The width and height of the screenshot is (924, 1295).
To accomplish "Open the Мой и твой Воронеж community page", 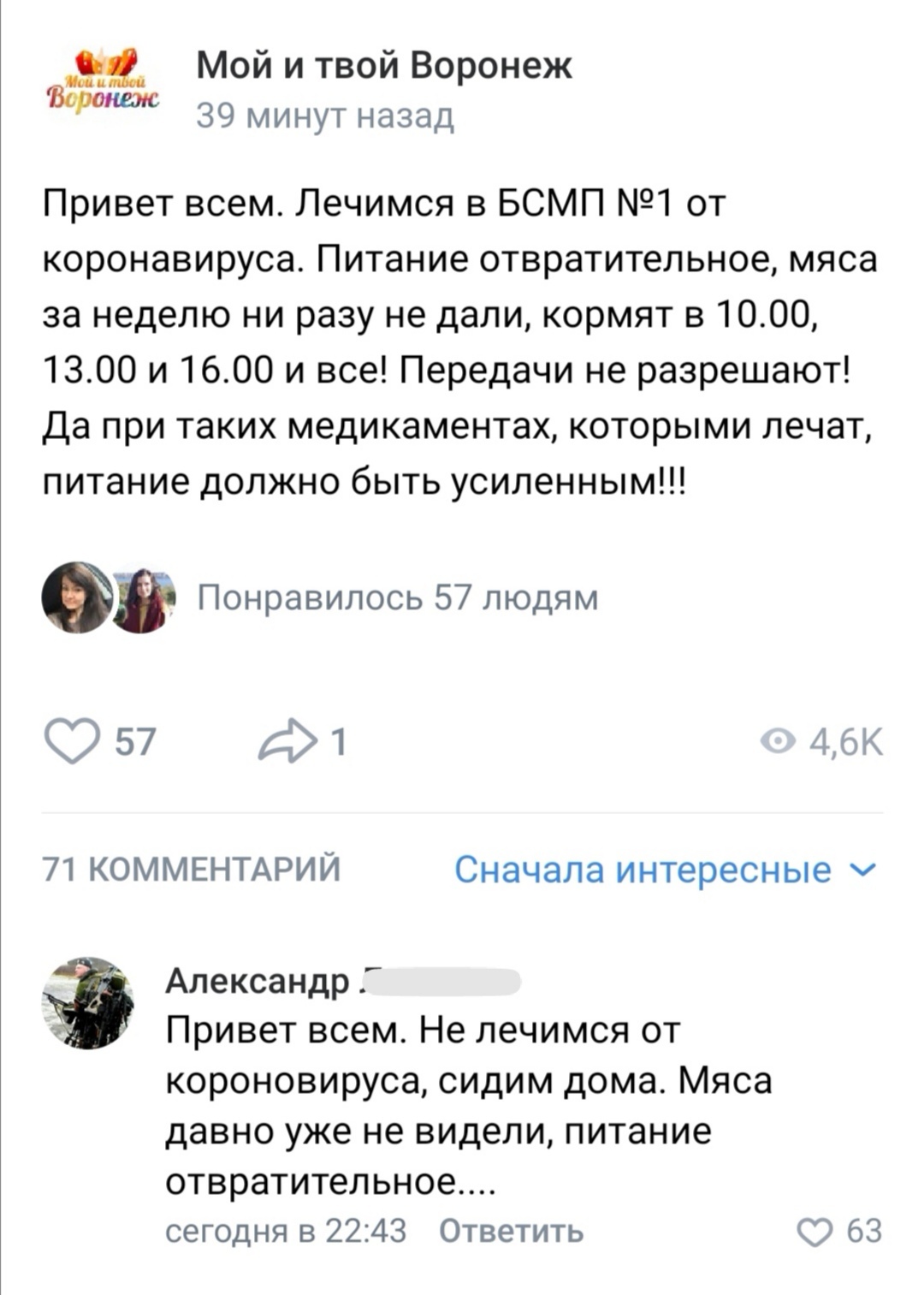I will (x=384, y=65).
